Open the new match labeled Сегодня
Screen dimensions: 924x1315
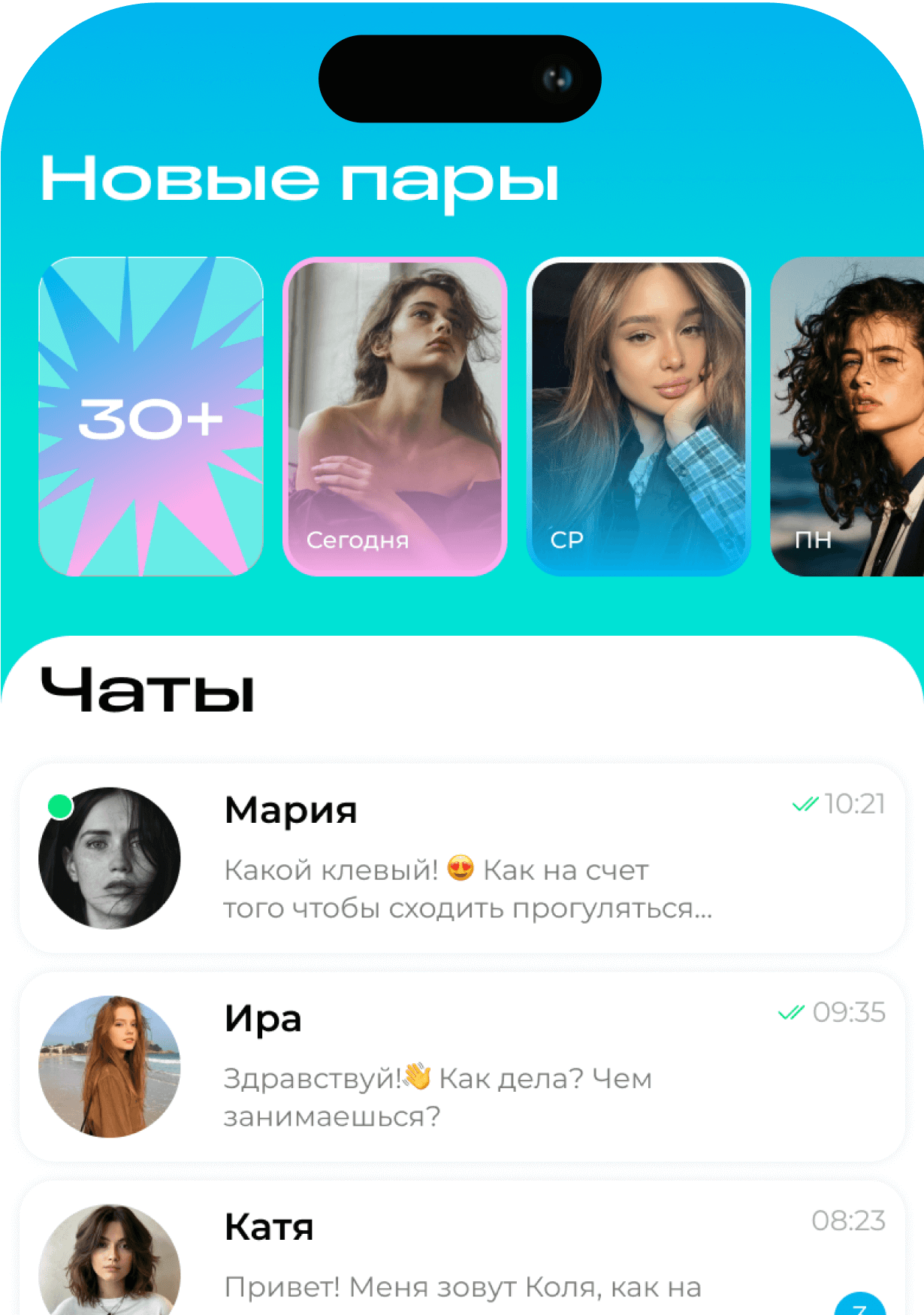point(394,417)
